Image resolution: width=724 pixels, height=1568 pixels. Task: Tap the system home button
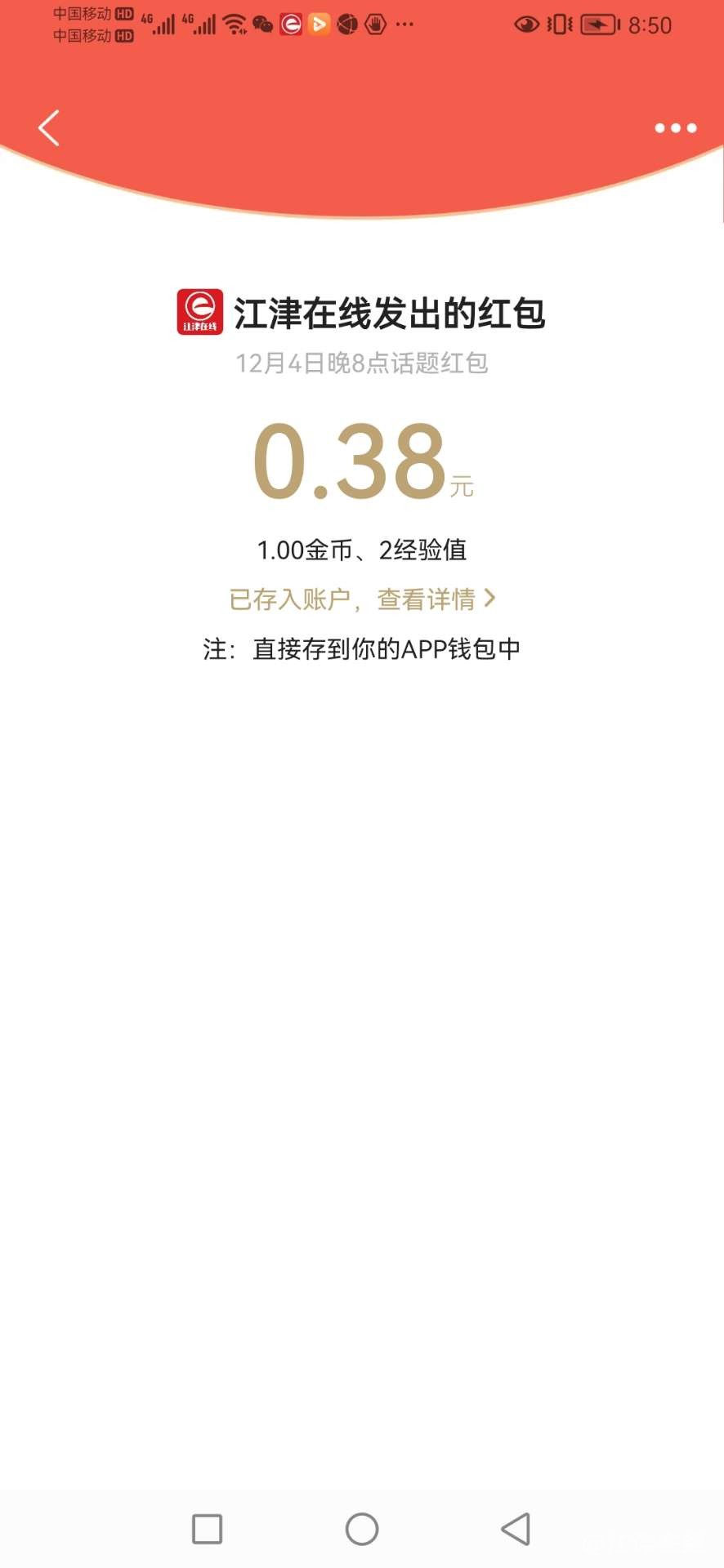[x=362, y=1530]
